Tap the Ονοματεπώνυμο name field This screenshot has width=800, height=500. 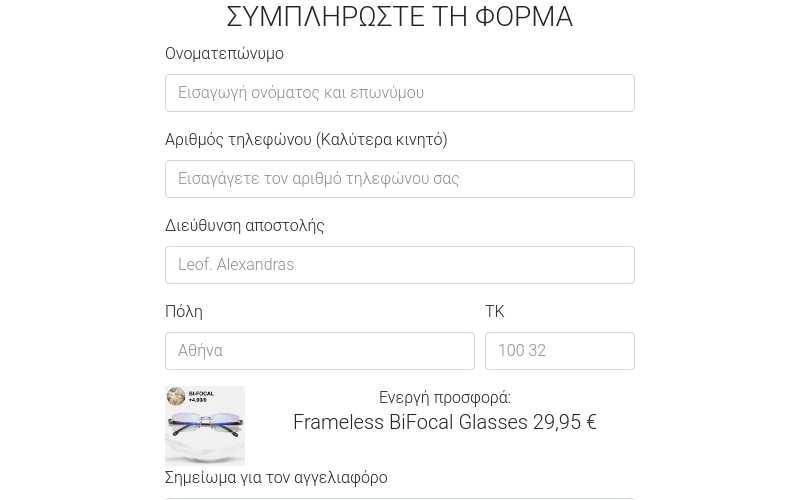(x=400, y=93)
